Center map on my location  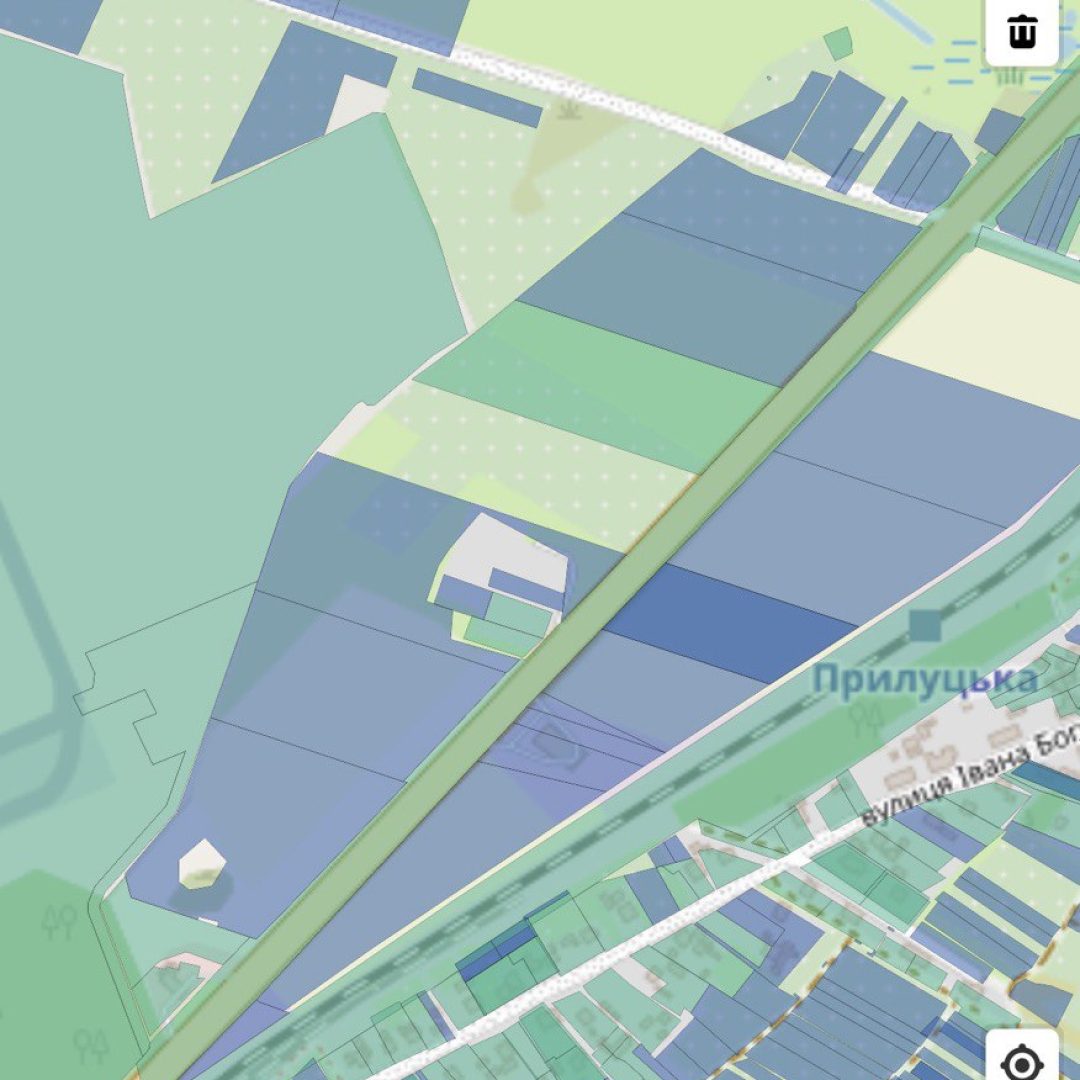pyautogui.click(x=1021, y=1061)
